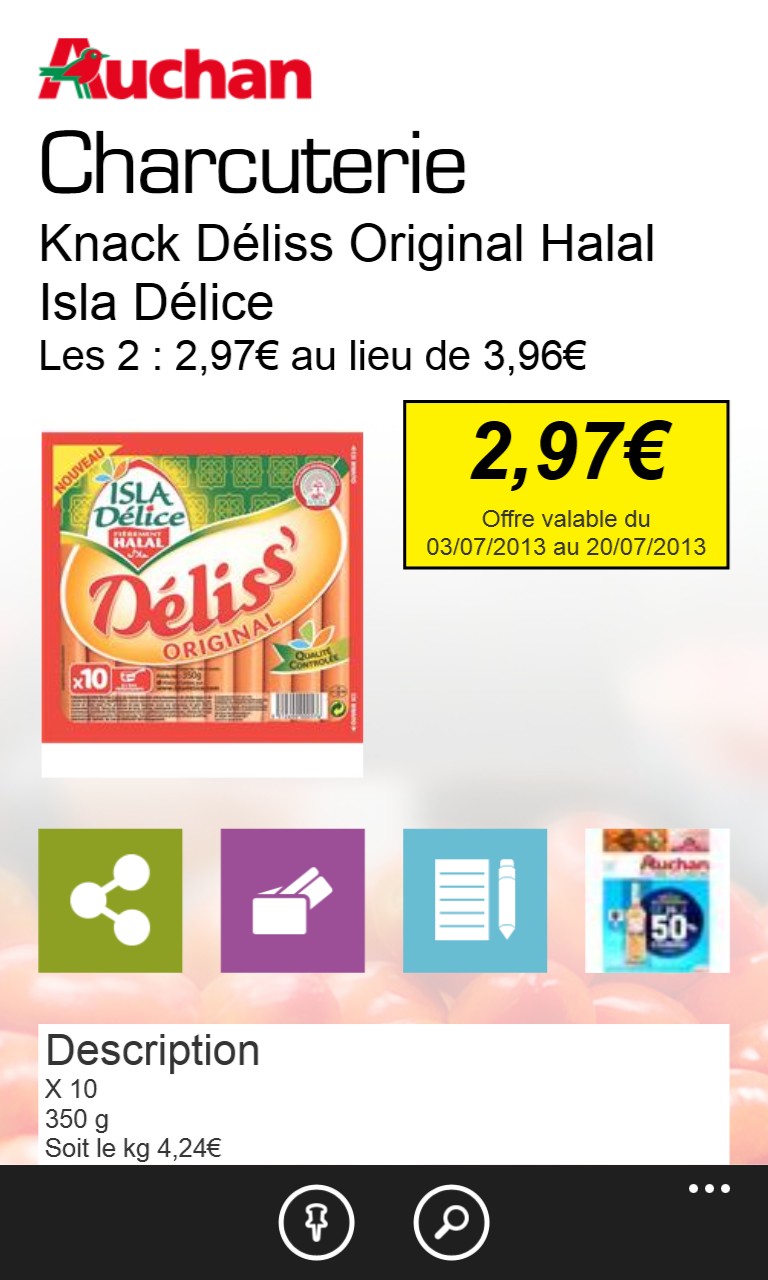Open the purple loyalty card tile
This screenshot has height=1280, width=768.
[x=292, y=900]
